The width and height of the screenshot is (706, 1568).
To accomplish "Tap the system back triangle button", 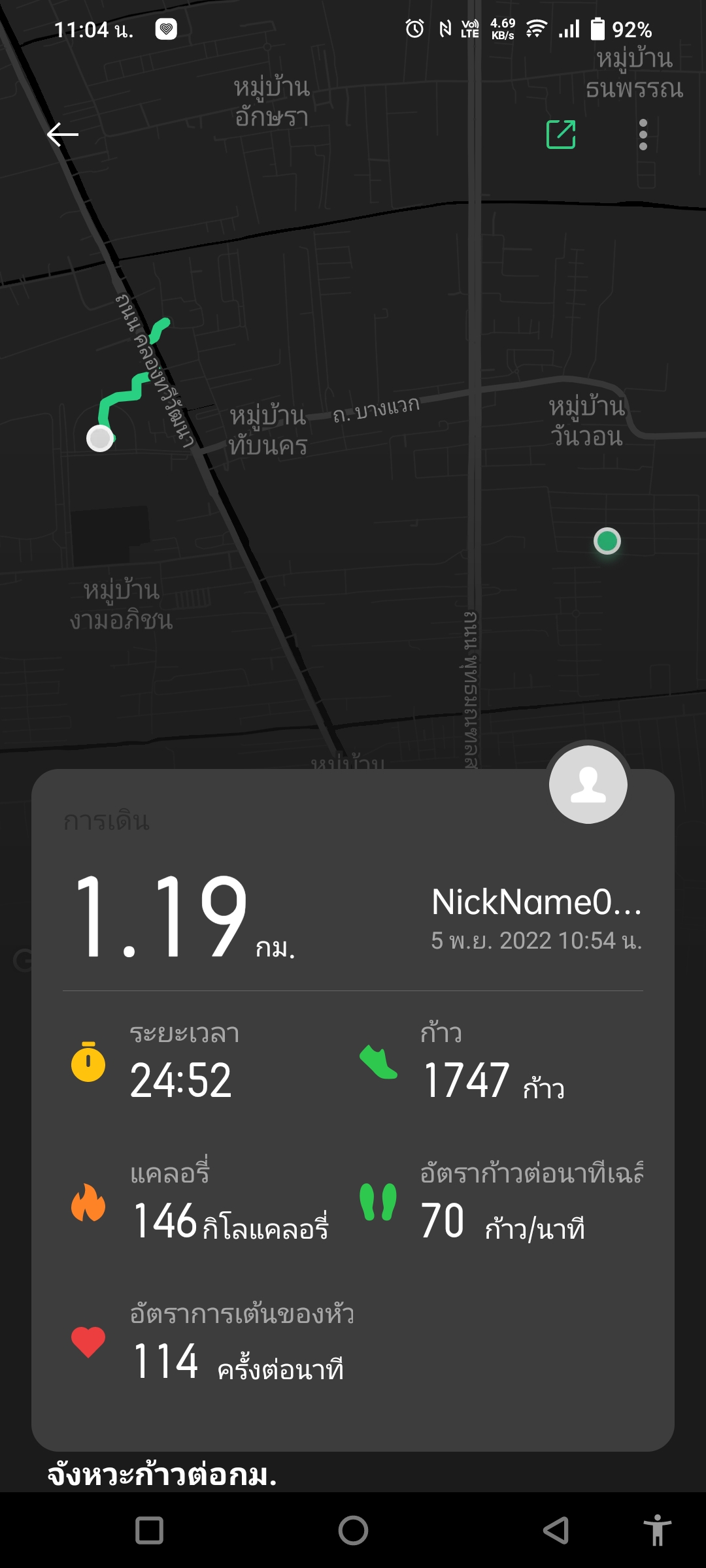I will click(x=556, y=1530).
